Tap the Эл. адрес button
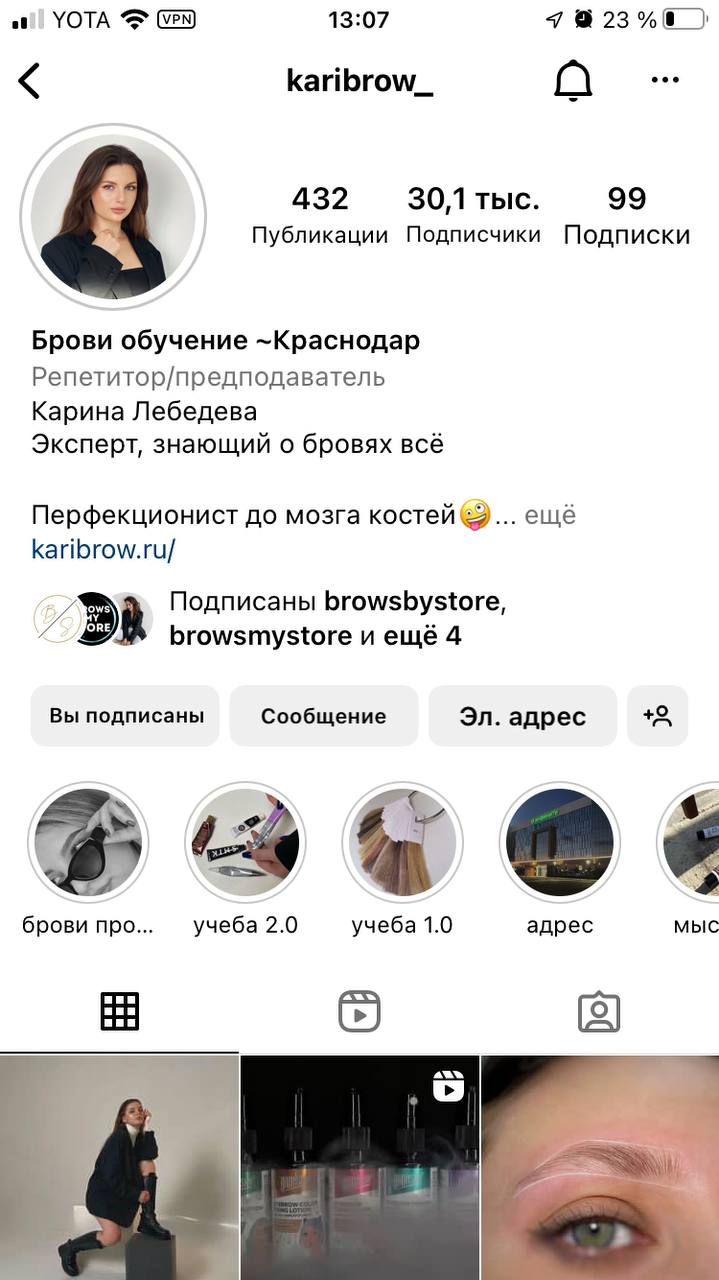 point(523,716)
